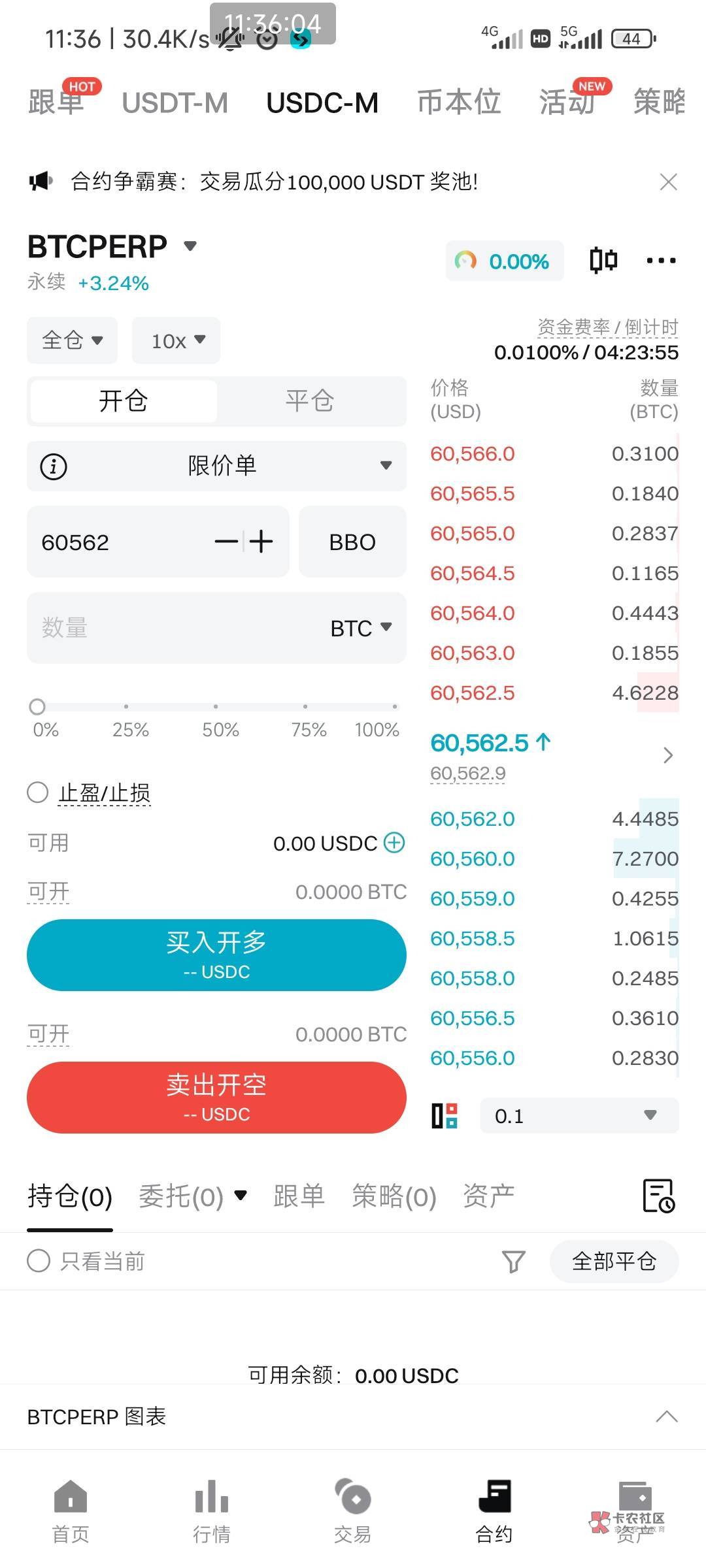Click the 全部平仓 close-all button
The image size is (706, 1568).
pos(614,1261)
